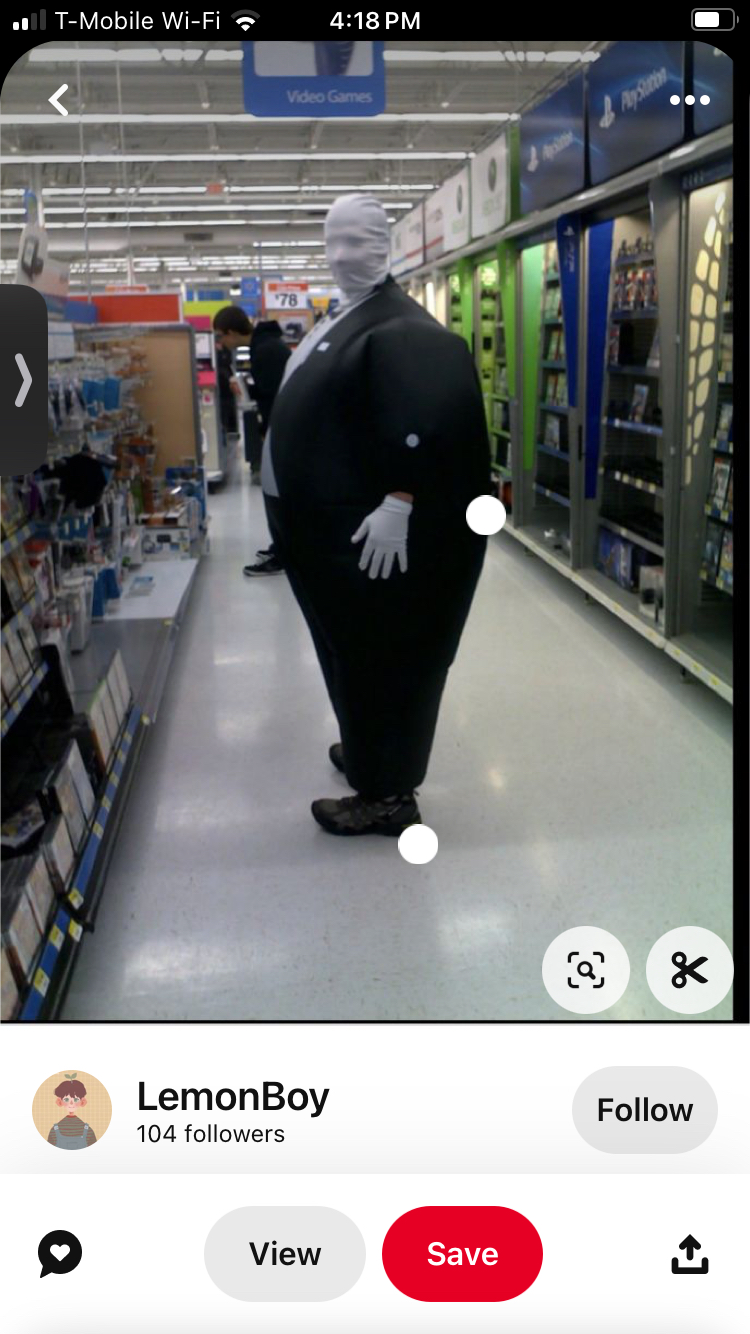
Task: Follow LemonBoy
Action: pos(644,1110)
